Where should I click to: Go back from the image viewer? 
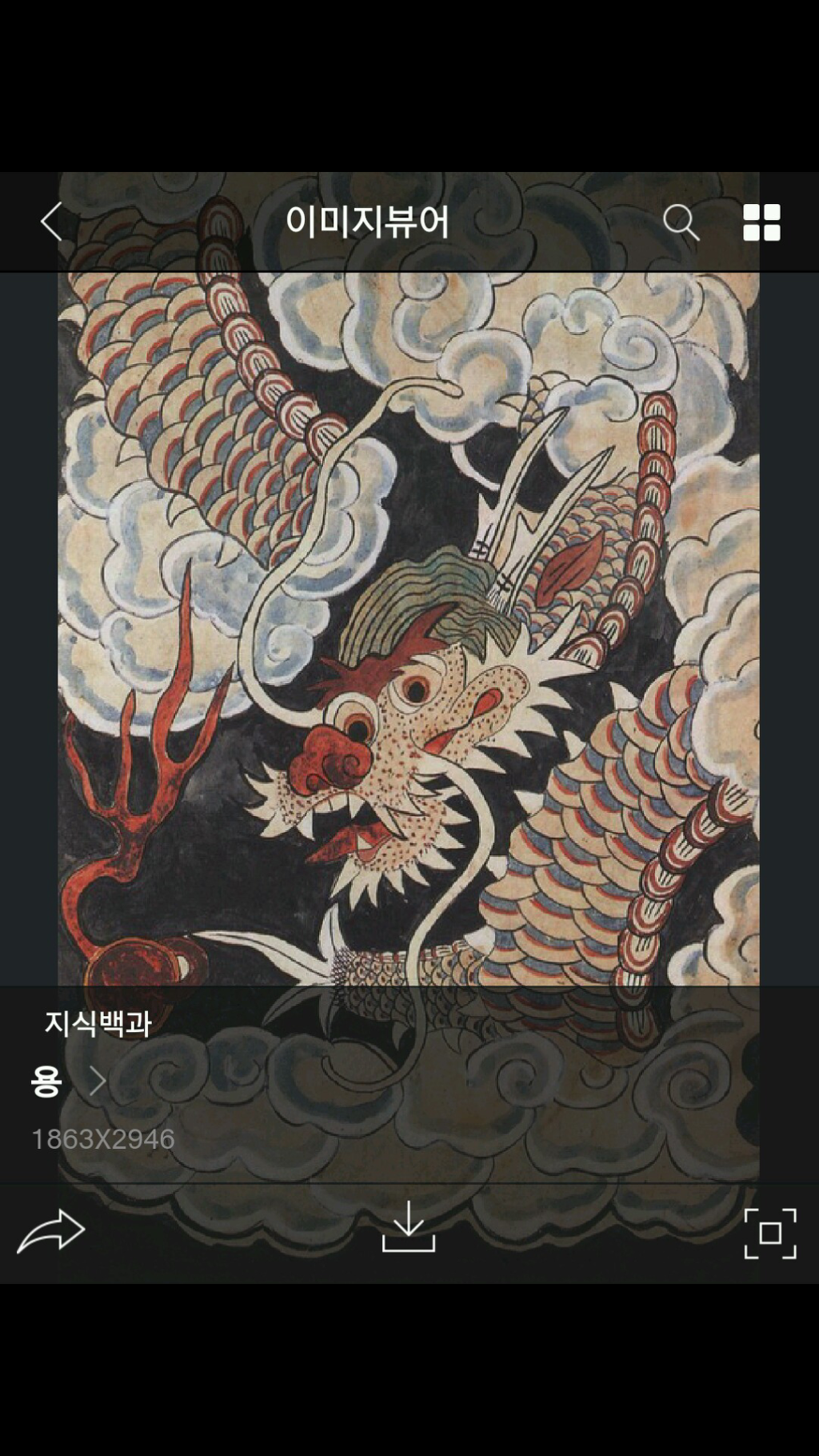(x=51, y=222)
